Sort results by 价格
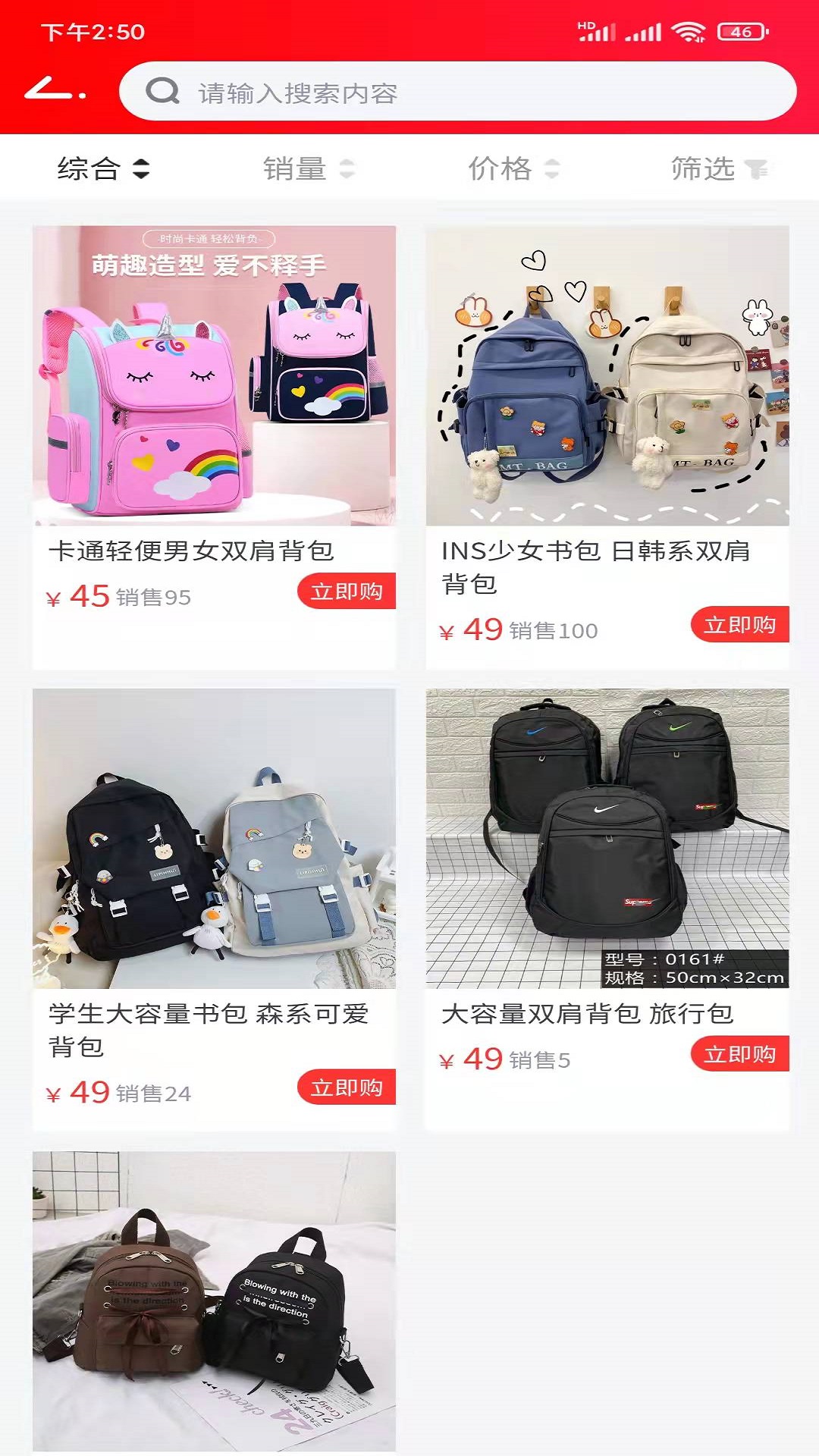 click(x=513, y=168)
